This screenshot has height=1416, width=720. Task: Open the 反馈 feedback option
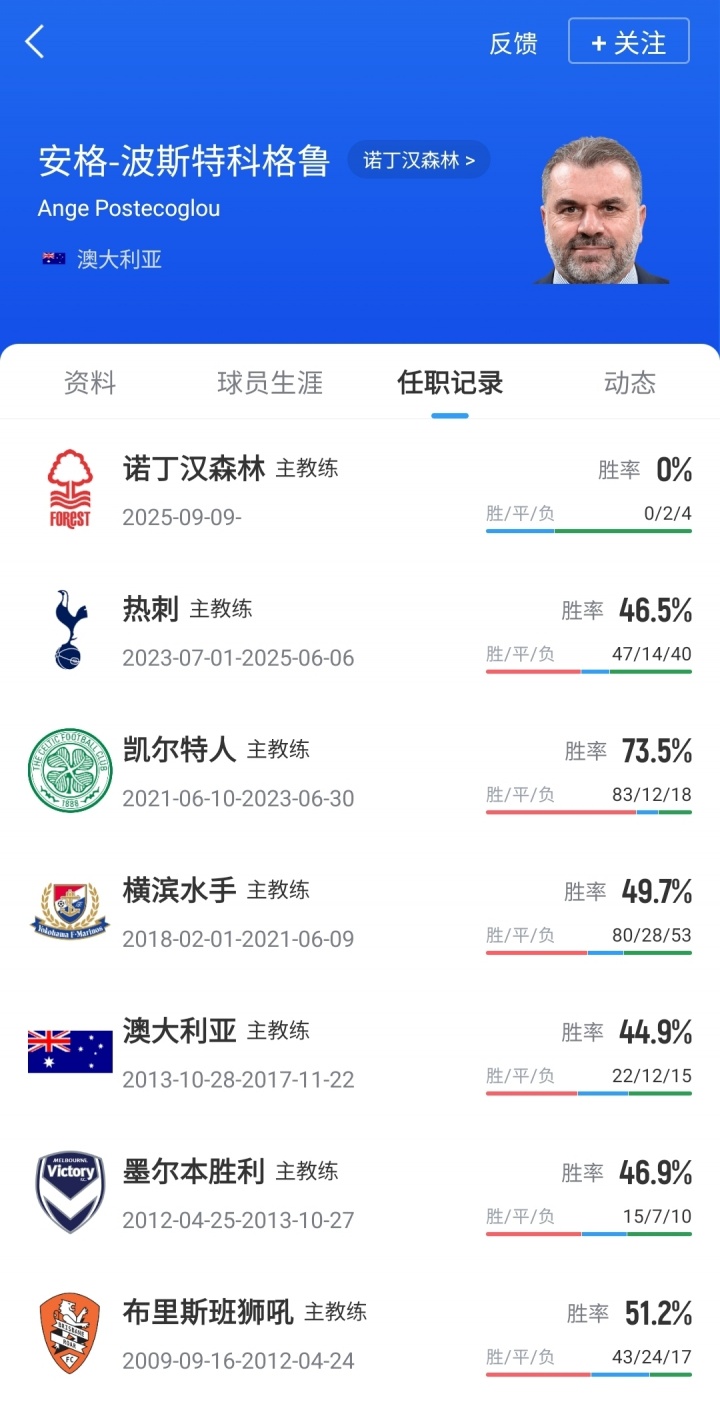click(513, 43)
